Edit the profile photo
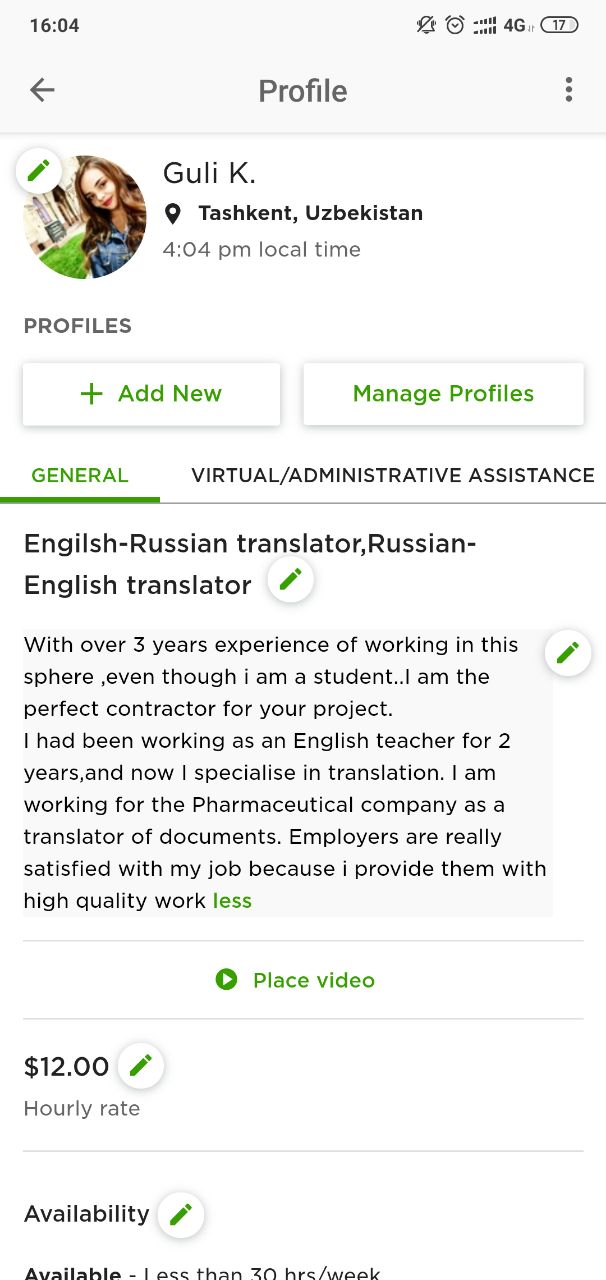Image resolution: width=606 pixels, height=1280 pixels. (x=39, y=170)
